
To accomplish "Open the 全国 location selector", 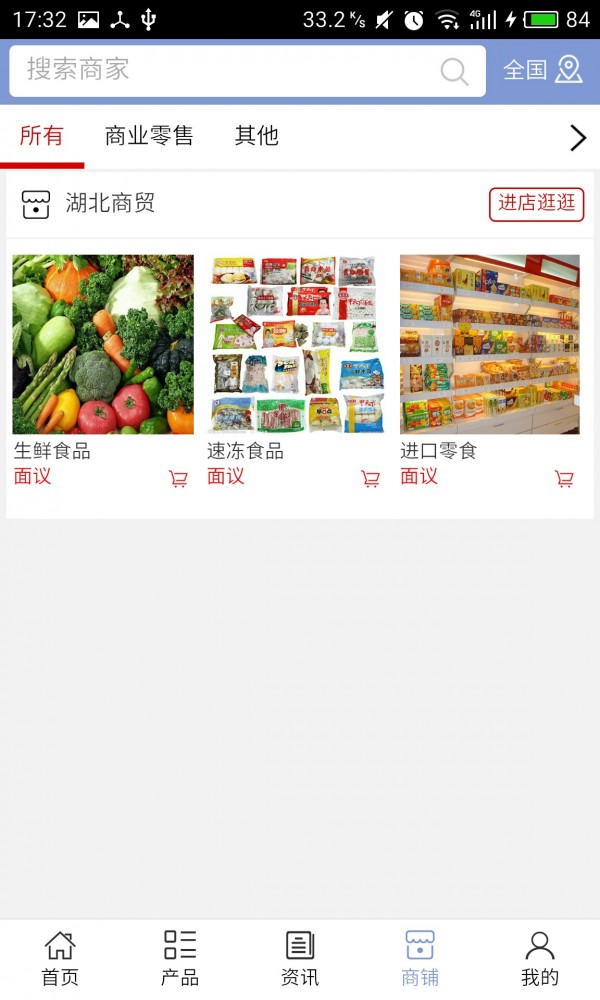I will pos(542,70).
